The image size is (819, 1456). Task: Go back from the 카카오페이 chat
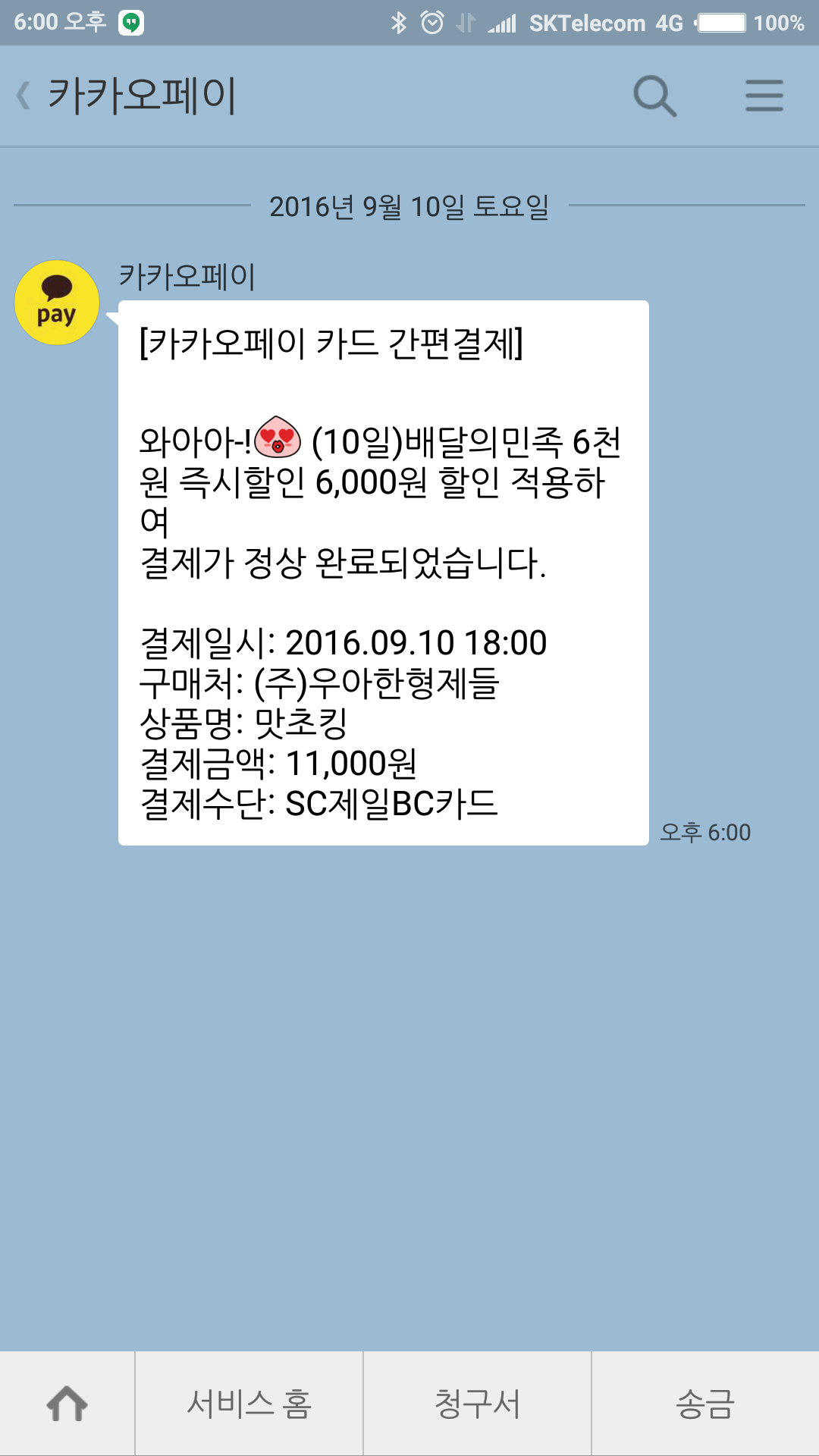point(24,96)
